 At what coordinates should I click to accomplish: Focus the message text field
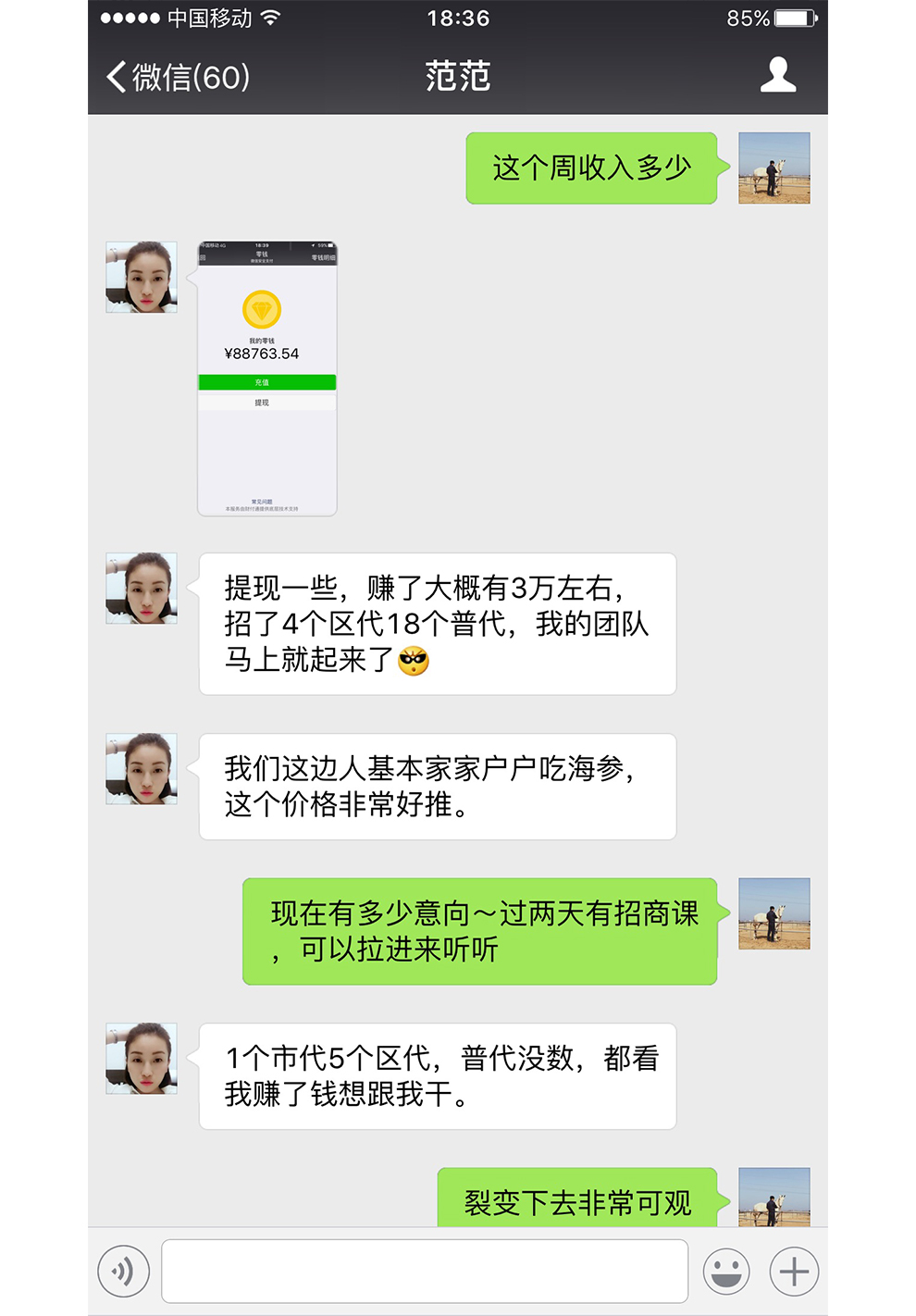pyautogui.click(x=425, y=1271)
